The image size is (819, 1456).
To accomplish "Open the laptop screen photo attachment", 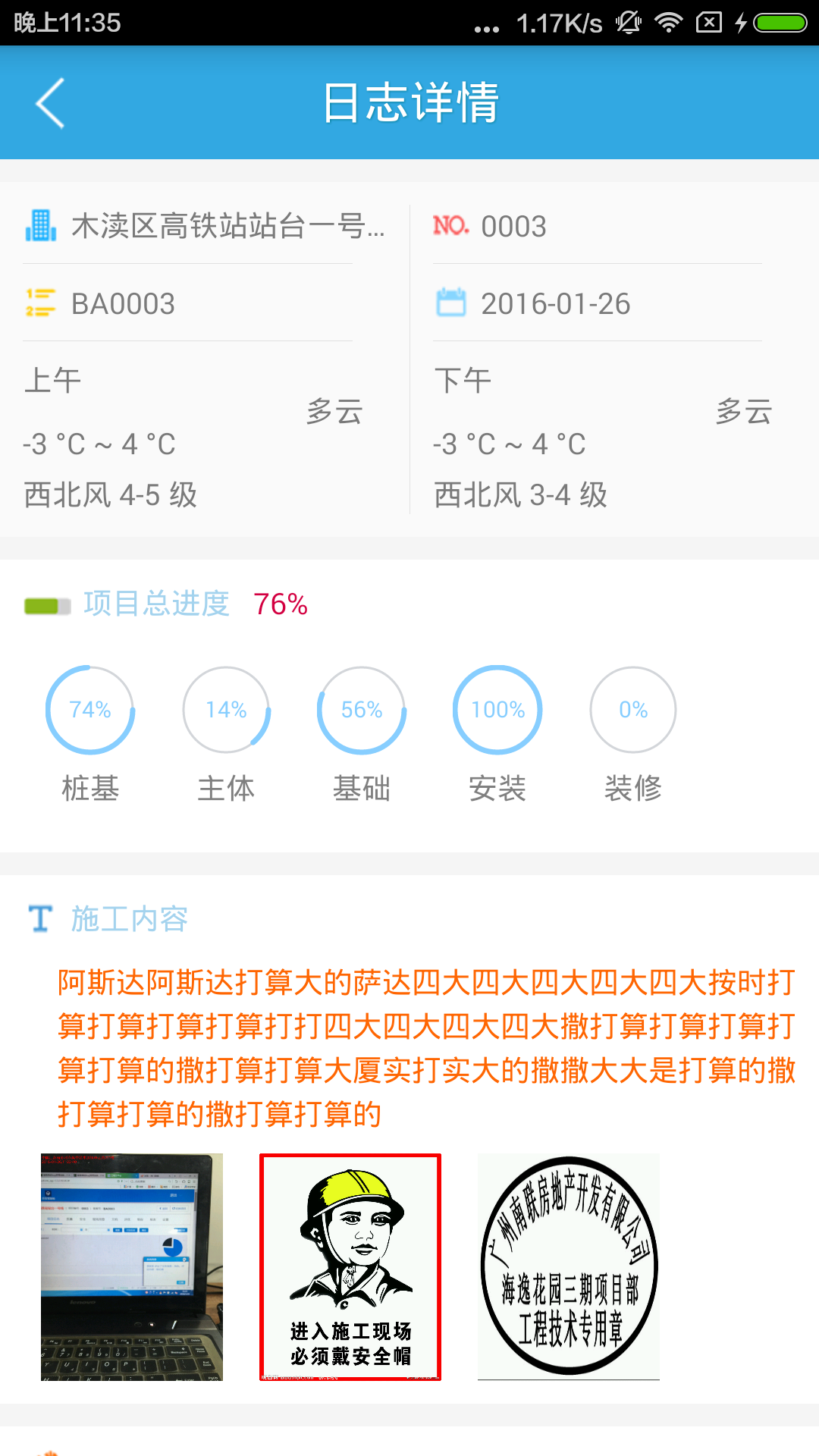I will (132, 1267).
